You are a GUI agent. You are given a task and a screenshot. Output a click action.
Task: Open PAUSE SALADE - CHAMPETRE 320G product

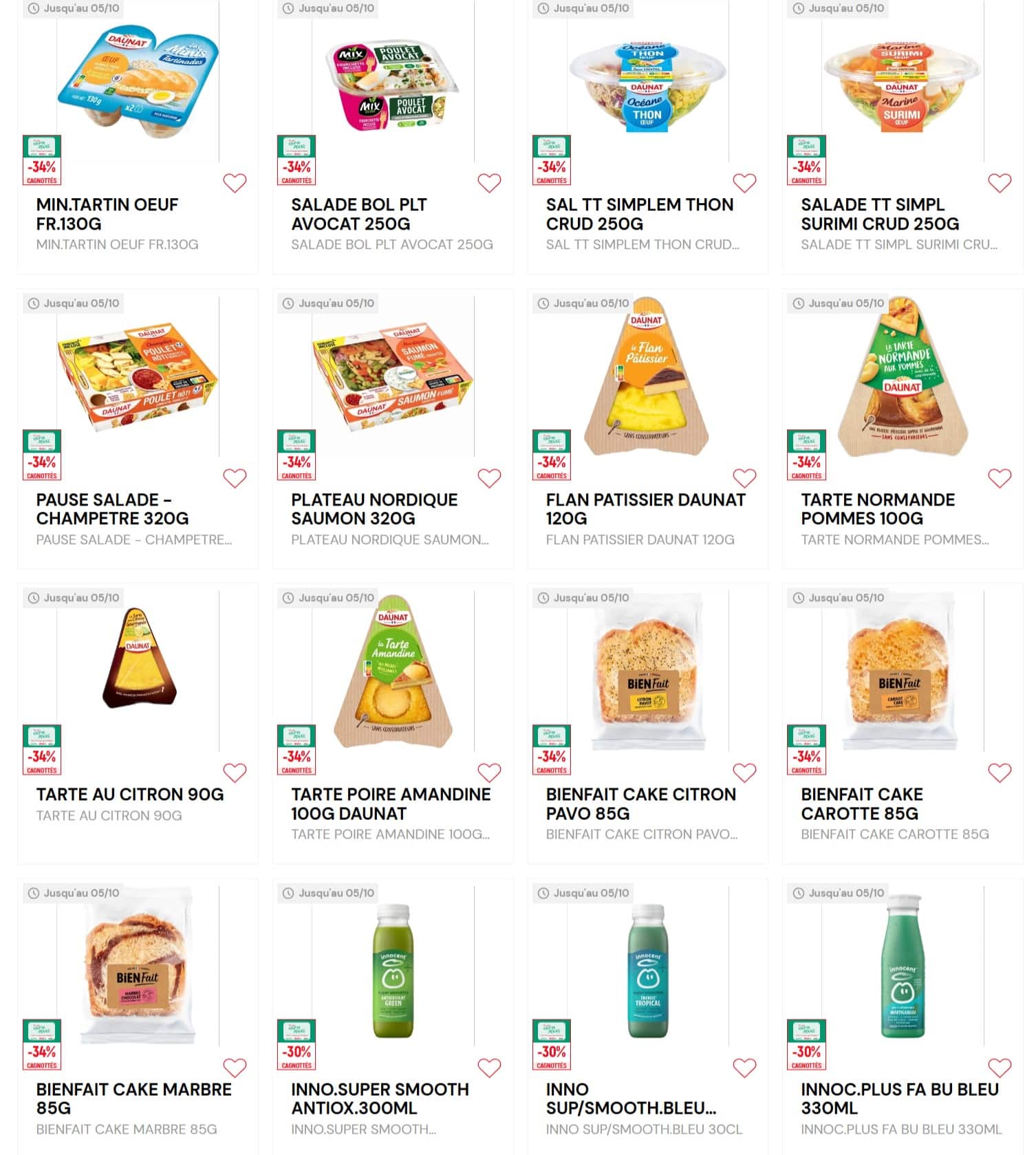tap(112, 509)
